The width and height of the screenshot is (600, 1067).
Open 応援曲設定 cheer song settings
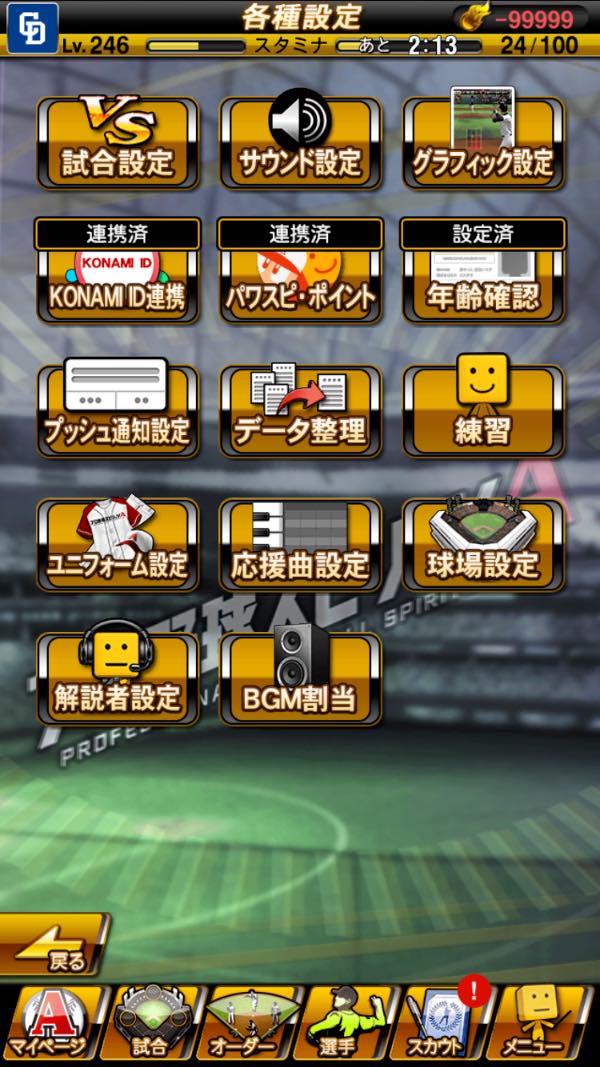[300, 546]
